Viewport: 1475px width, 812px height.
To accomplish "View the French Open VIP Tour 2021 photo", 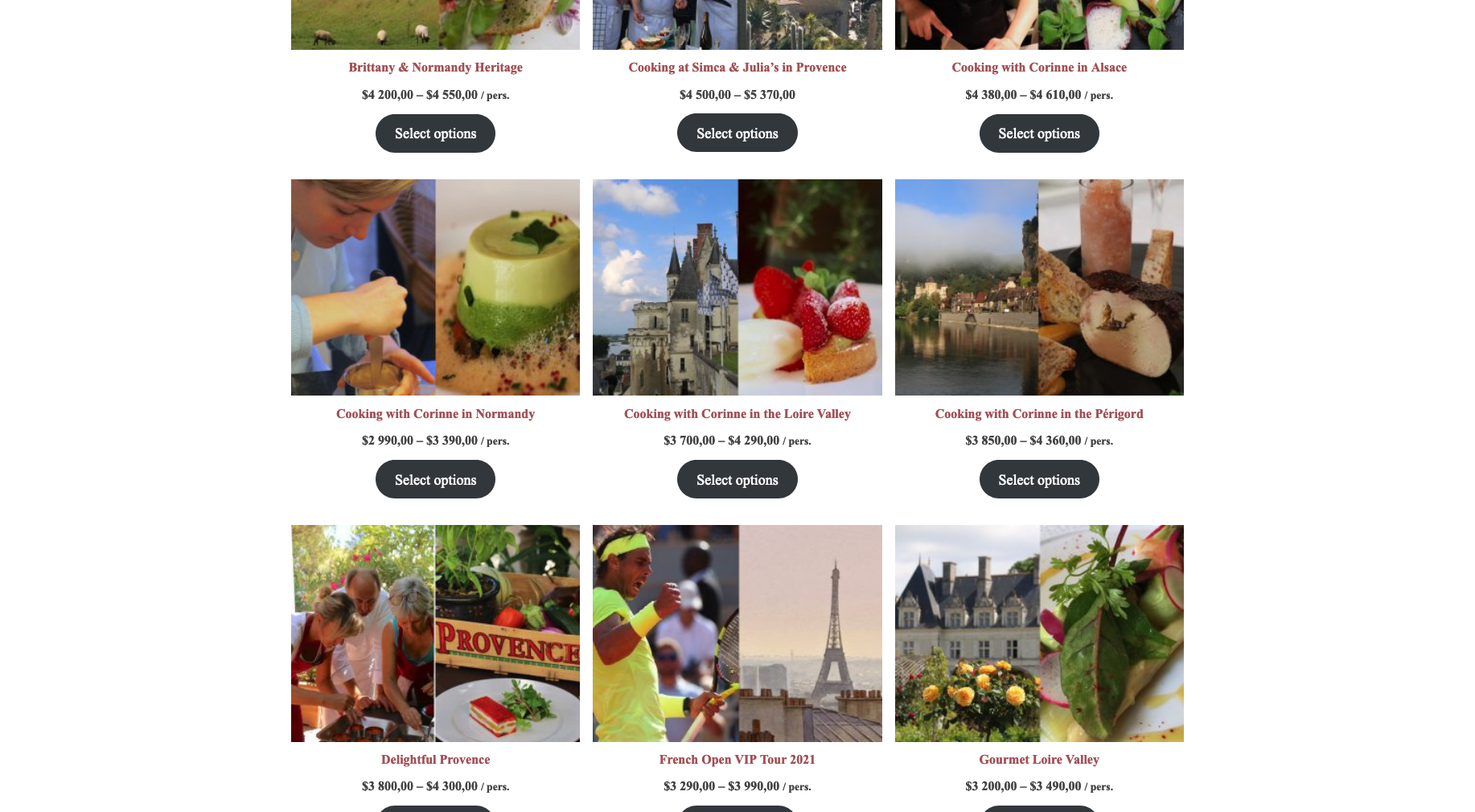I will (x=737, y=634).
